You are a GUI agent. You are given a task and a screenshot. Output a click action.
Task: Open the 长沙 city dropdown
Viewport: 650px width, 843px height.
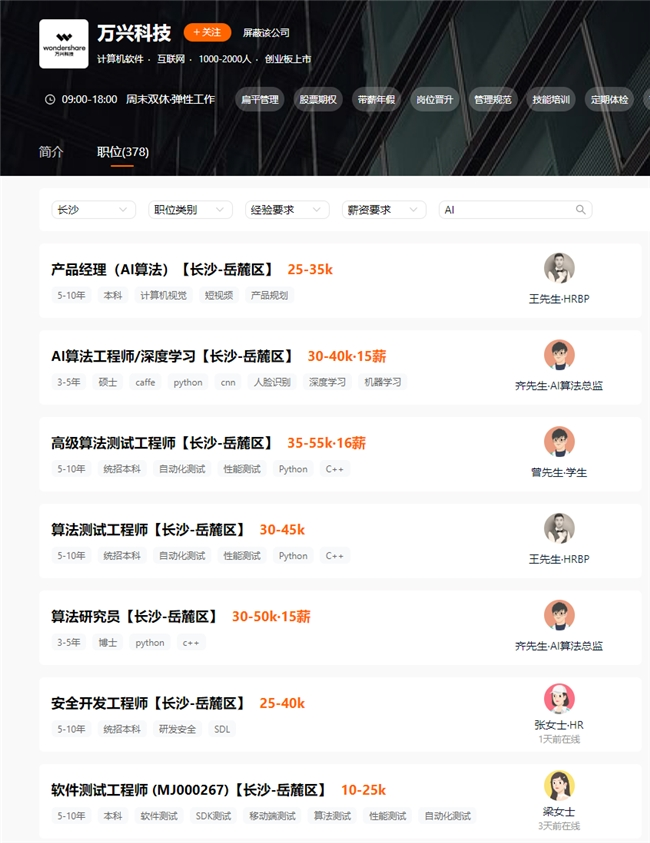(x=93, y=210)
